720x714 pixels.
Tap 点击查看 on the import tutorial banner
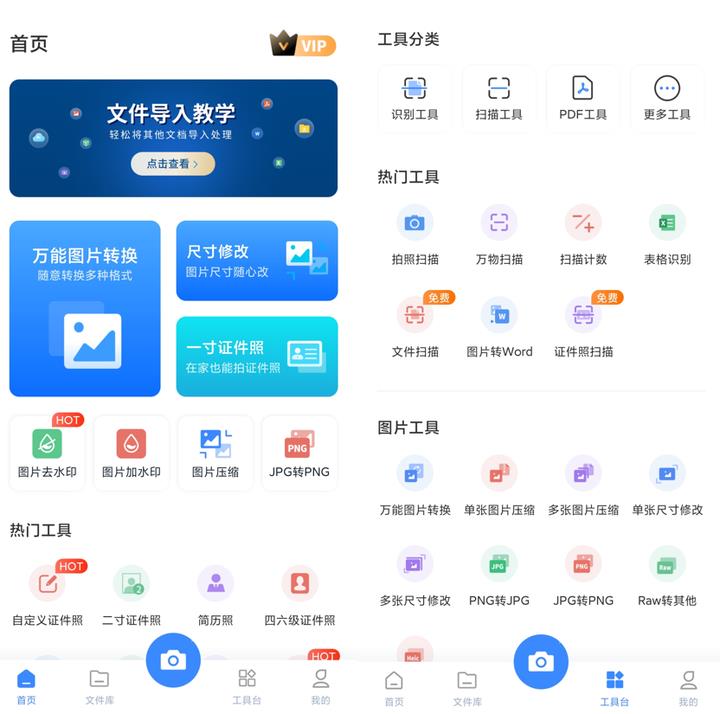(x=172, y=163)
